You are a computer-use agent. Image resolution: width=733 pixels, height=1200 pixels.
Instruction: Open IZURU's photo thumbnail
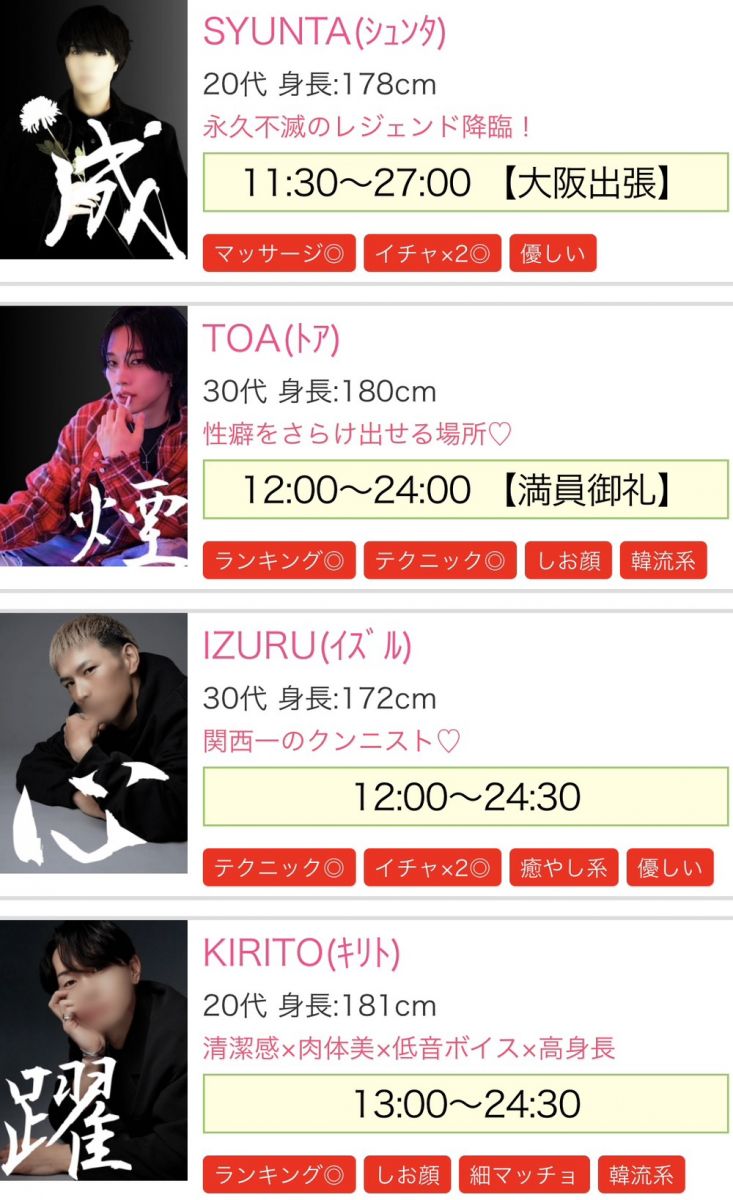coord(93,743)
